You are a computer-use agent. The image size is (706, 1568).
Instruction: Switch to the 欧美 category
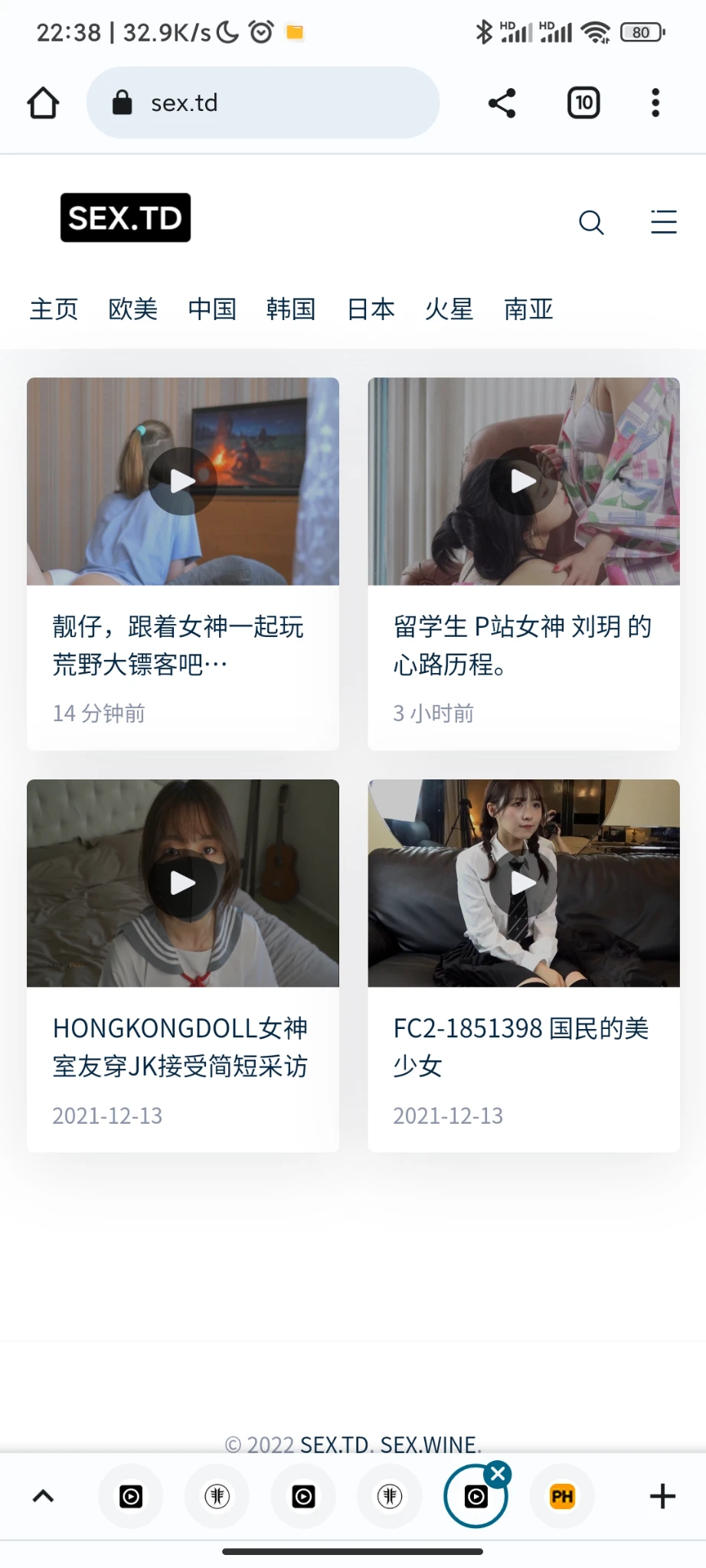coord(133,309)
